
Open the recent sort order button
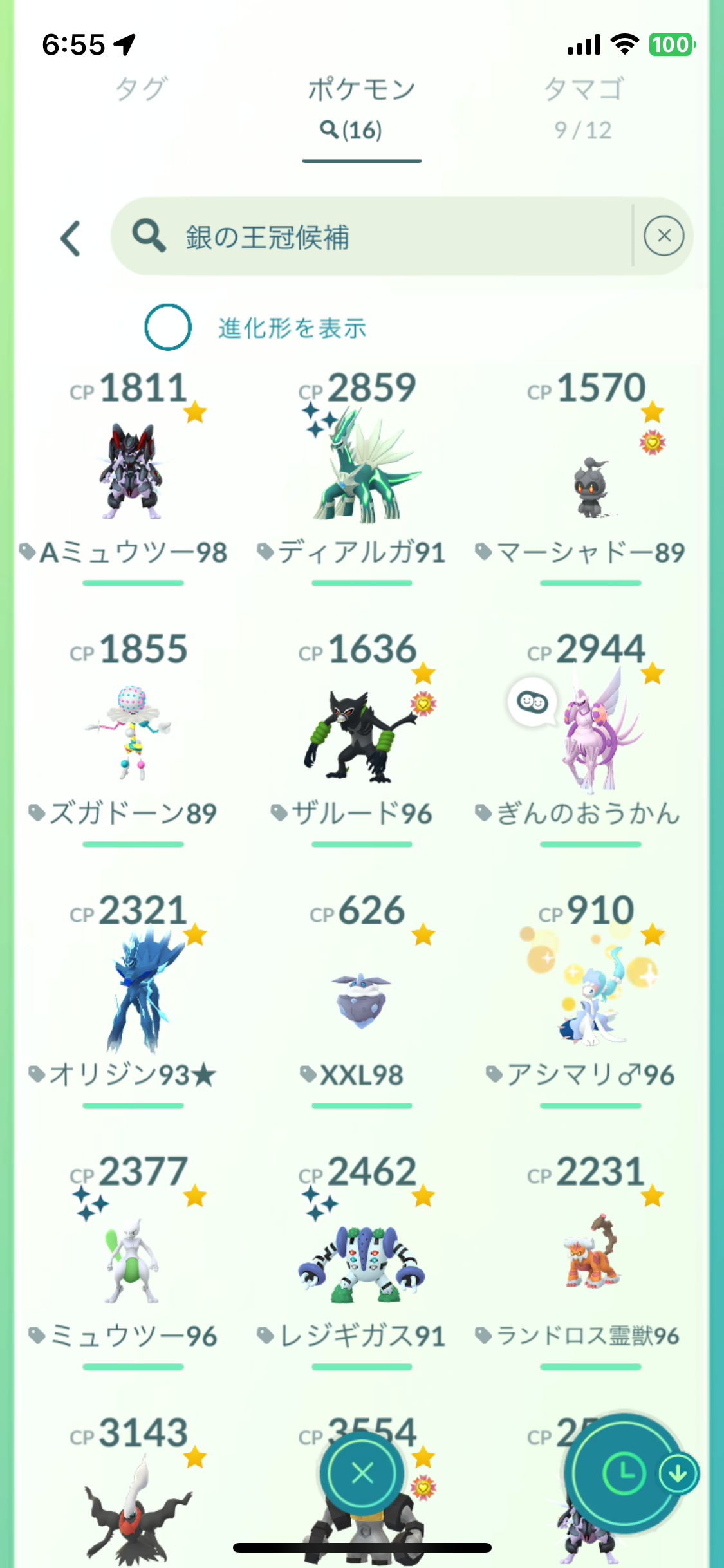coord(624,1473)
